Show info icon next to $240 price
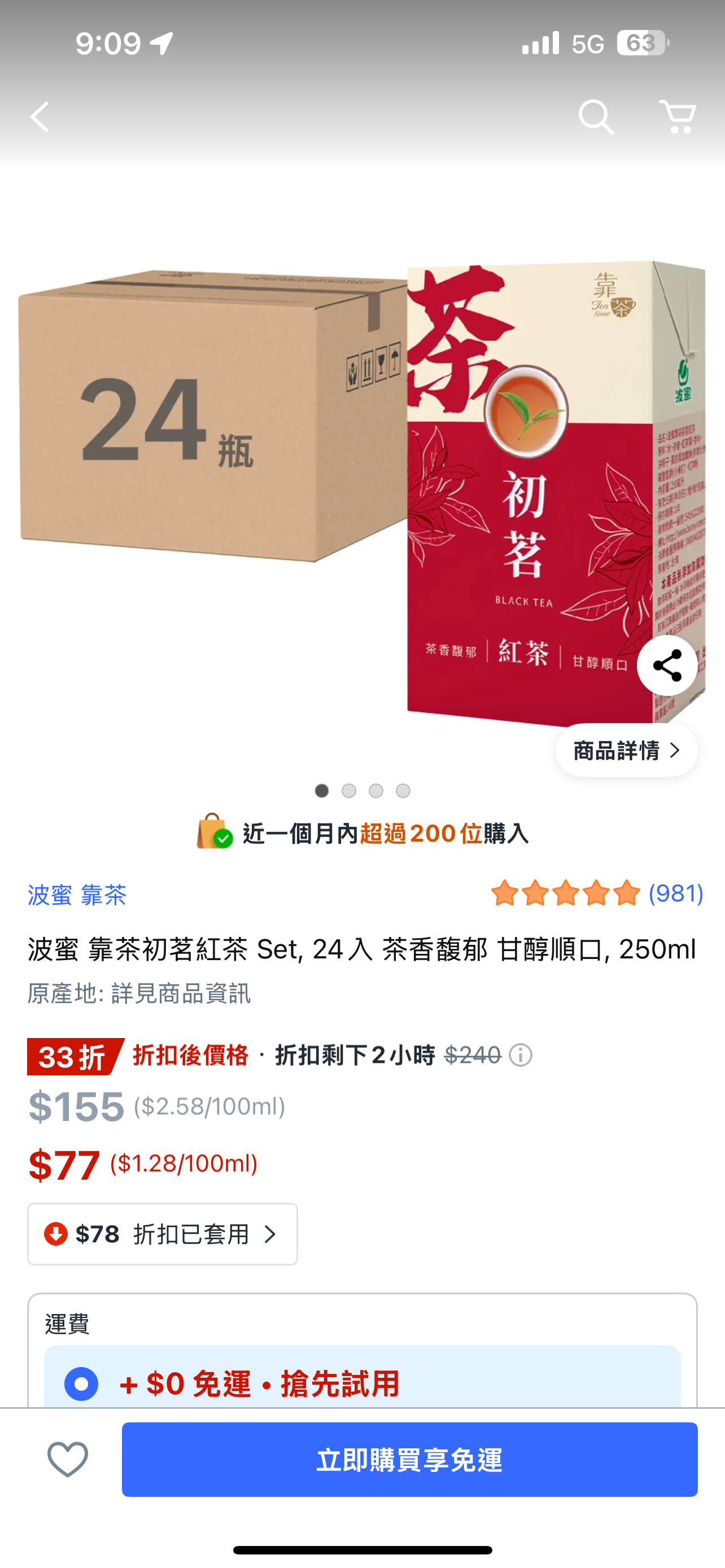725x1568 pixels. 521,1055
